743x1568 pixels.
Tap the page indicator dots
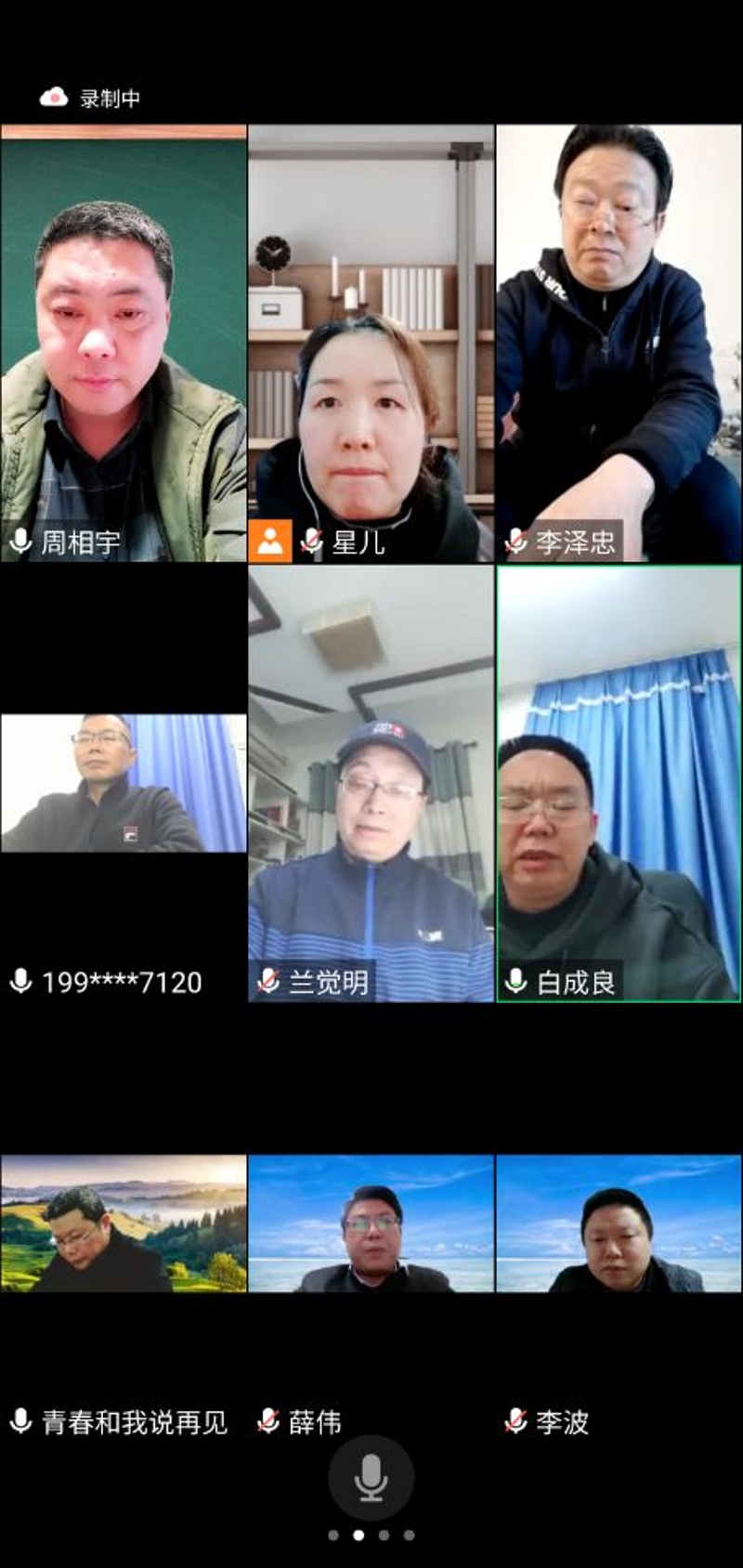coord(371,1535)
